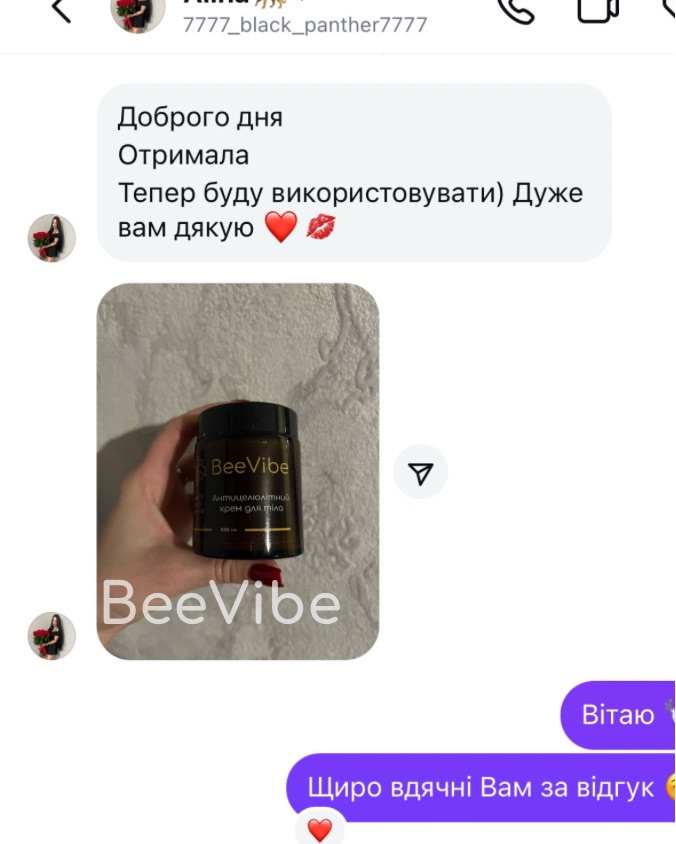Start a voice call

click(515, 10)
